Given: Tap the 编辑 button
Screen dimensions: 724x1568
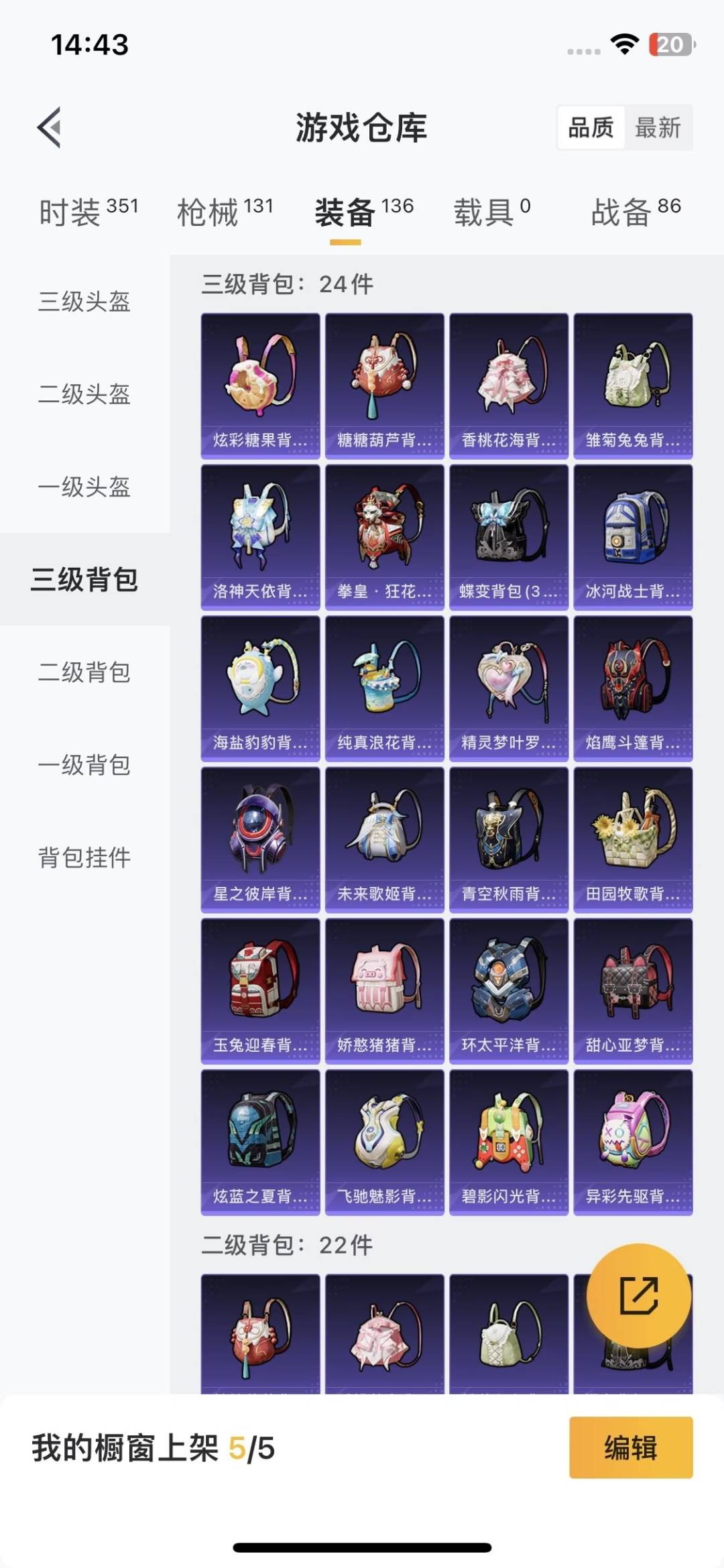Looking at the screenshot, I should click(x=630, y=1447).
